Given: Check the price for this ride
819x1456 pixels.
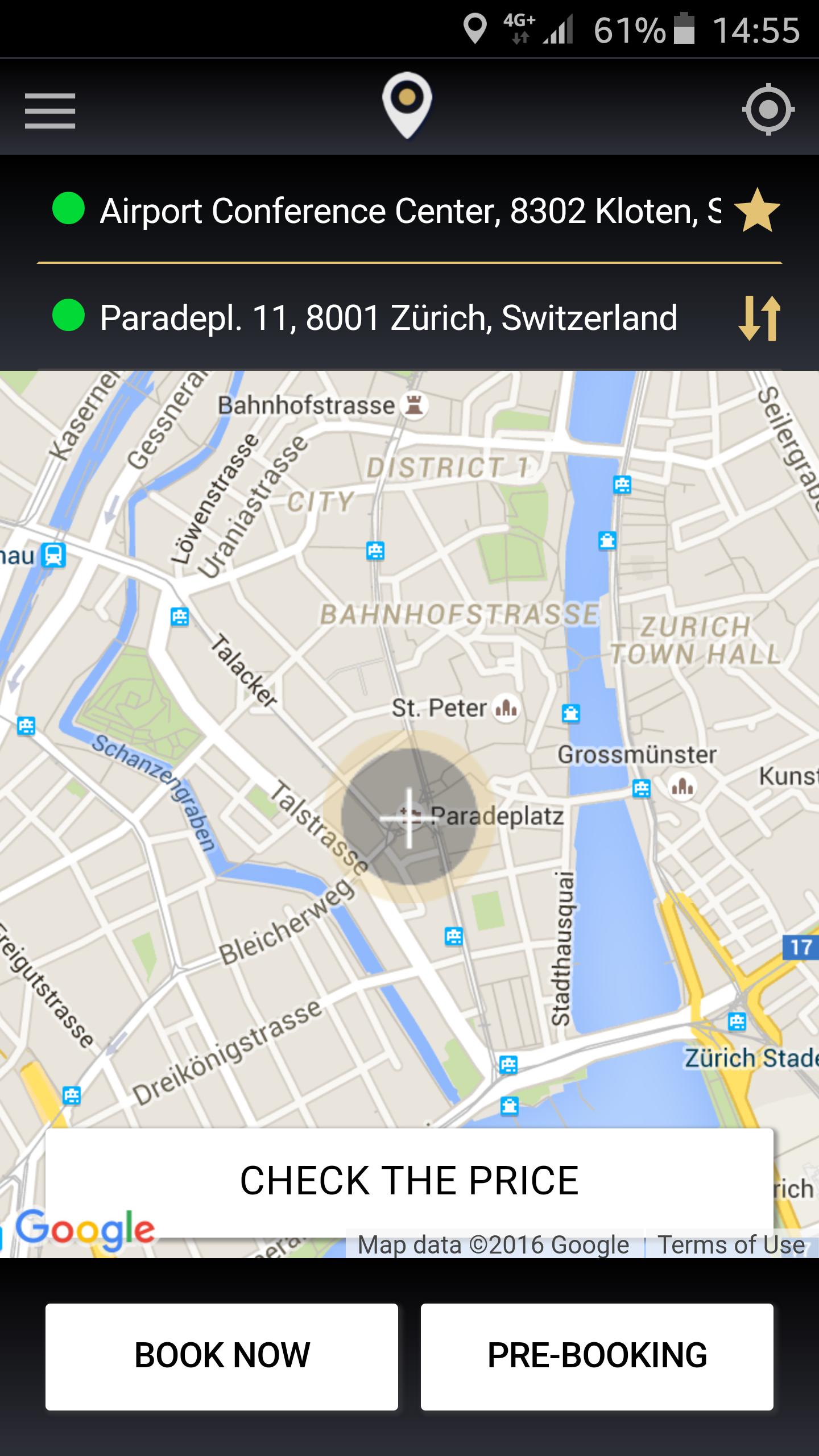Looking at the screenshot, I should point(409,1181).
